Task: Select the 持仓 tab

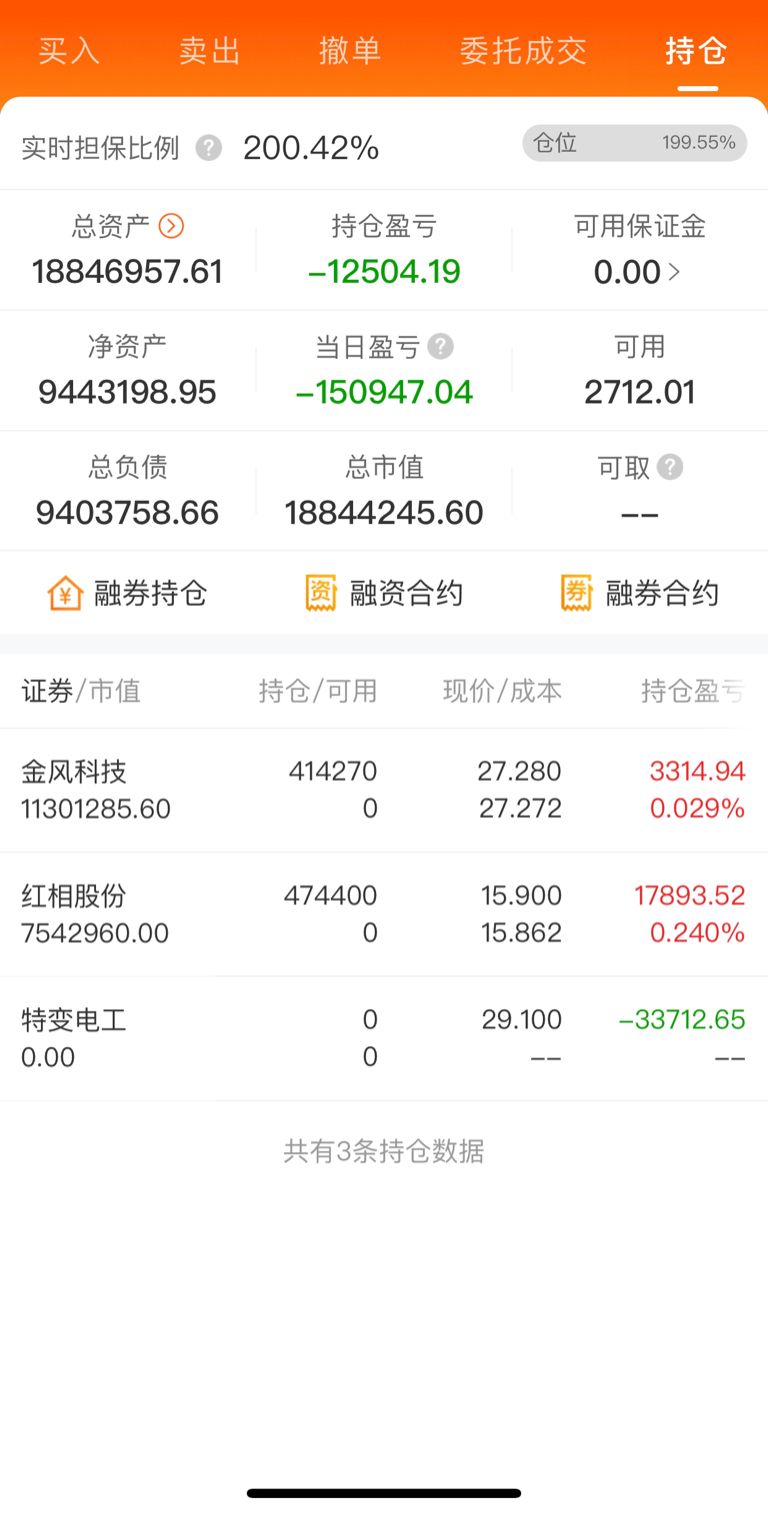Action: [x=696, y=51]
